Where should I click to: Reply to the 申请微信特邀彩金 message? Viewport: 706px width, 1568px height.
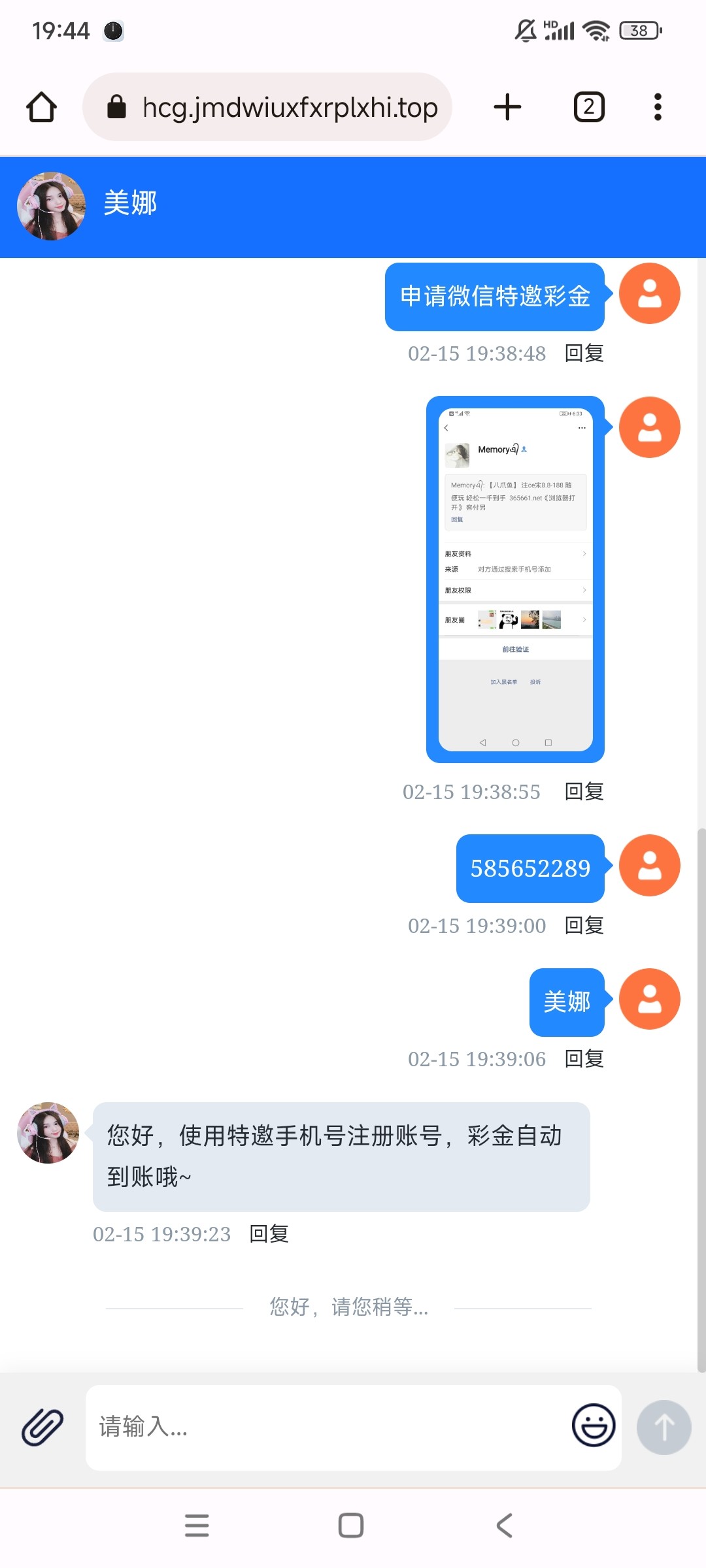click(x=584, y=353)
